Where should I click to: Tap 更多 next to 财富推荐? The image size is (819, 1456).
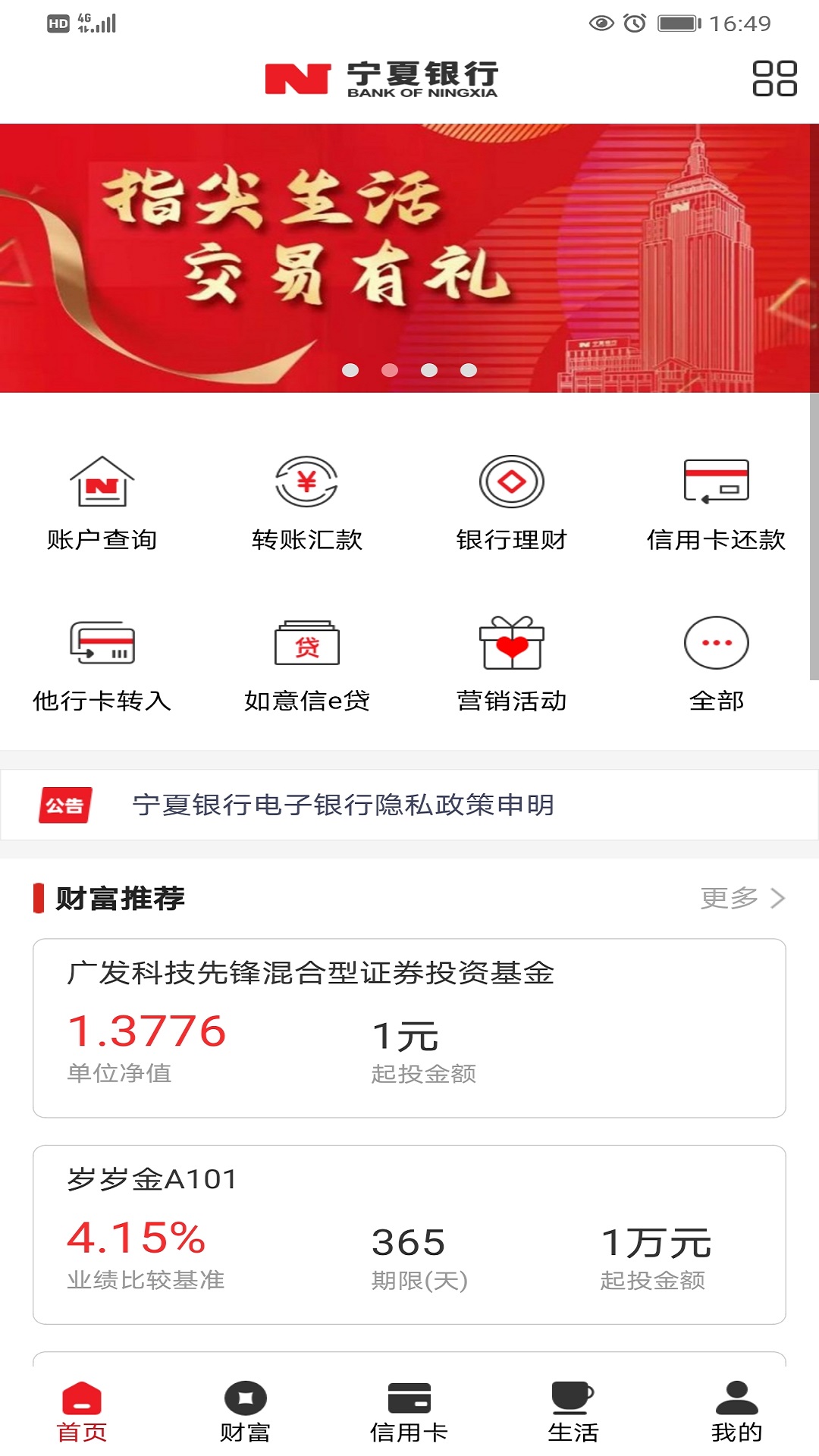(x=742, y=898)
